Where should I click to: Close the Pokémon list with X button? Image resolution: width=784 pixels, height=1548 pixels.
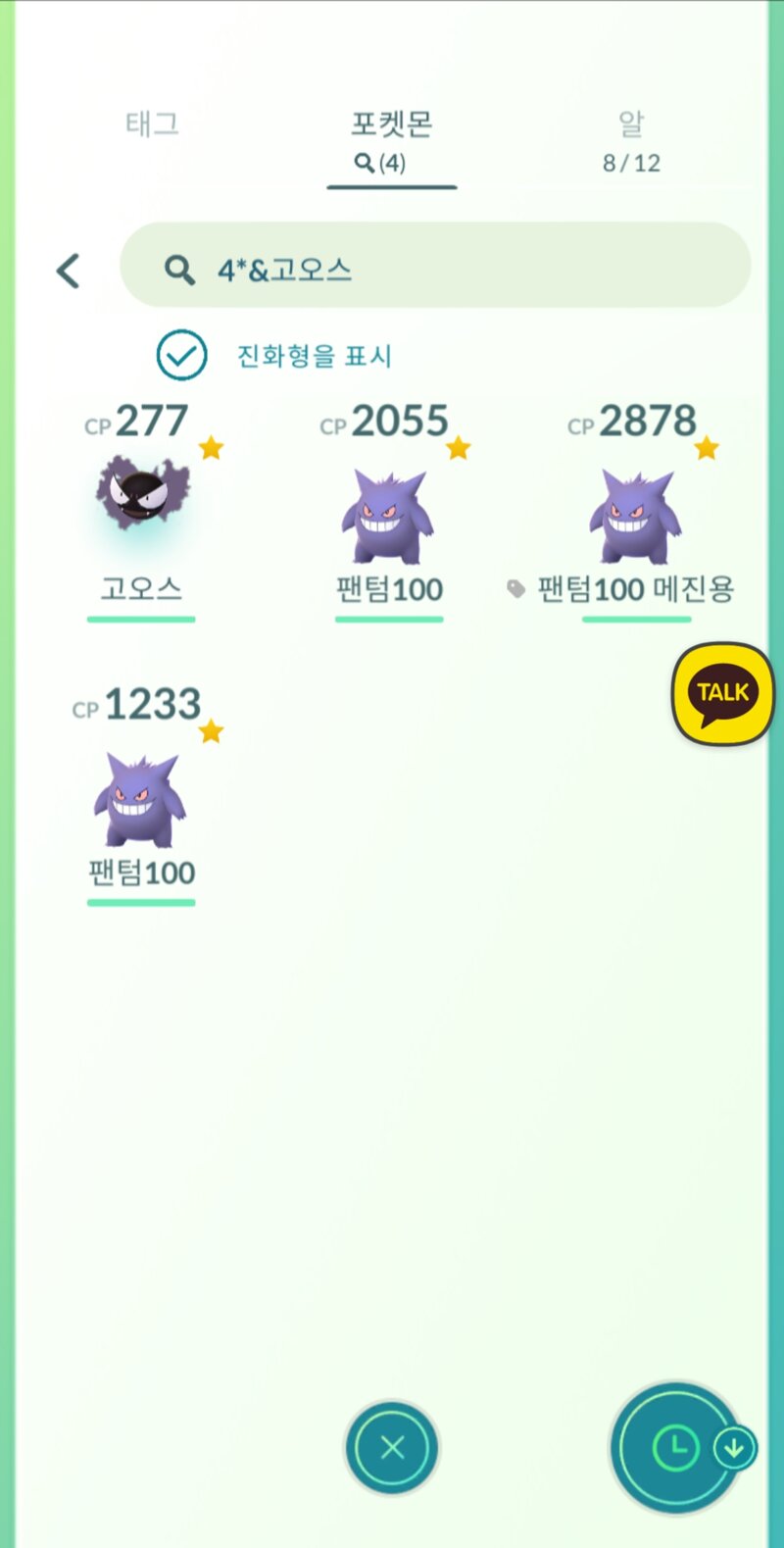(x=392, y=1447)
